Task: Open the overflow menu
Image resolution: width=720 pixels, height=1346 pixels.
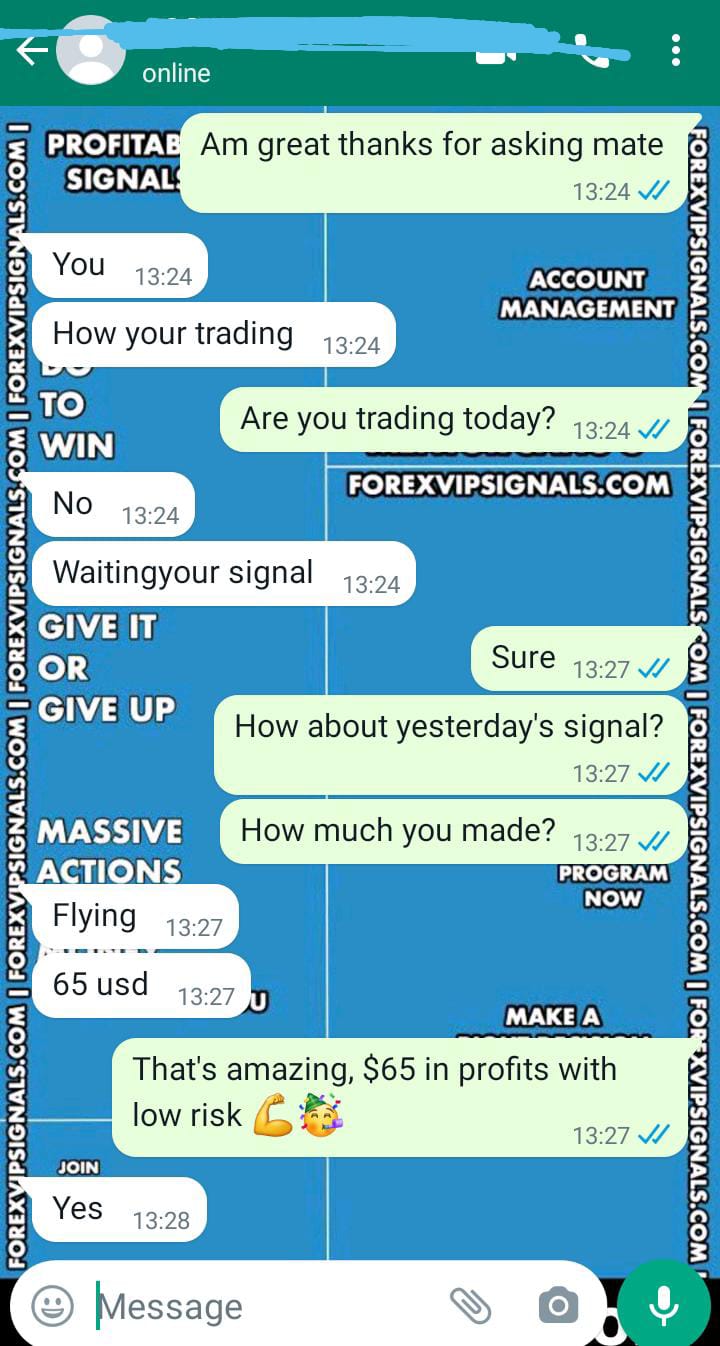Action: (676, 50)
